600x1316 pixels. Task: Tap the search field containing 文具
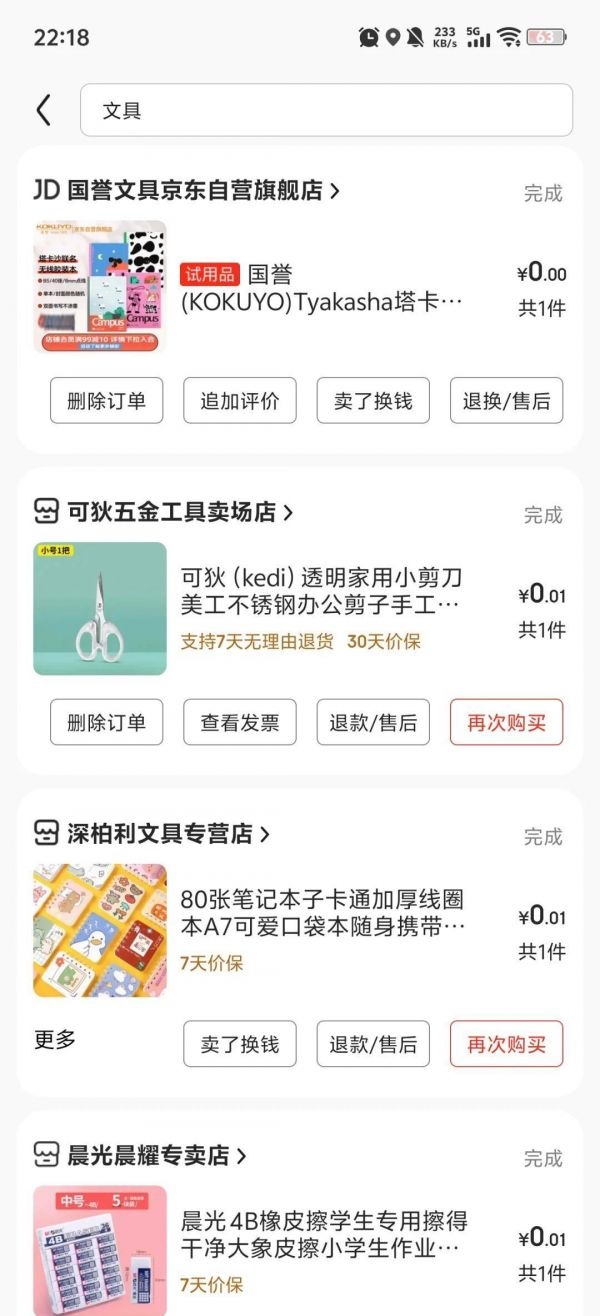pyautogui.click(x=326, y=110)
